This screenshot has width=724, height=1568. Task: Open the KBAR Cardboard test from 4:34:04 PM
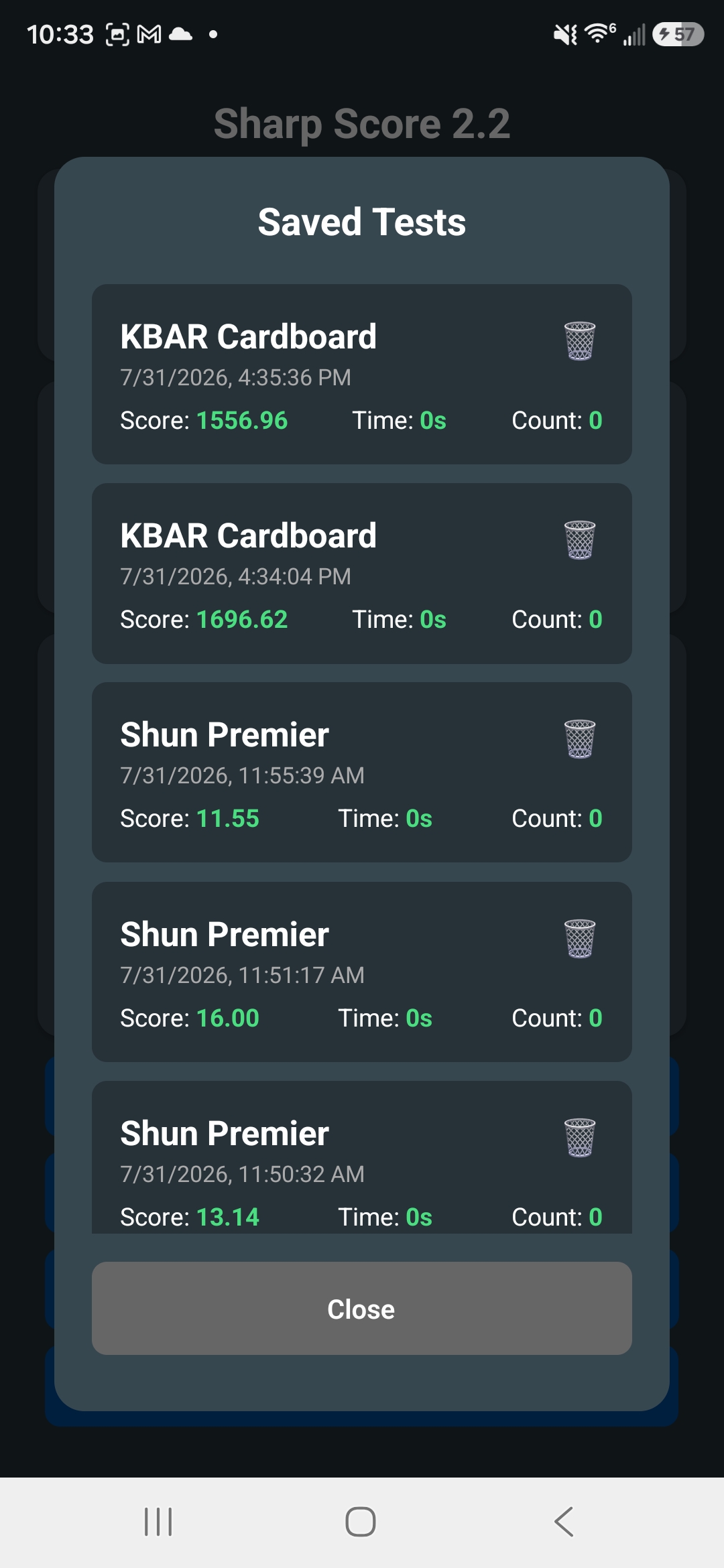[362, 574]
